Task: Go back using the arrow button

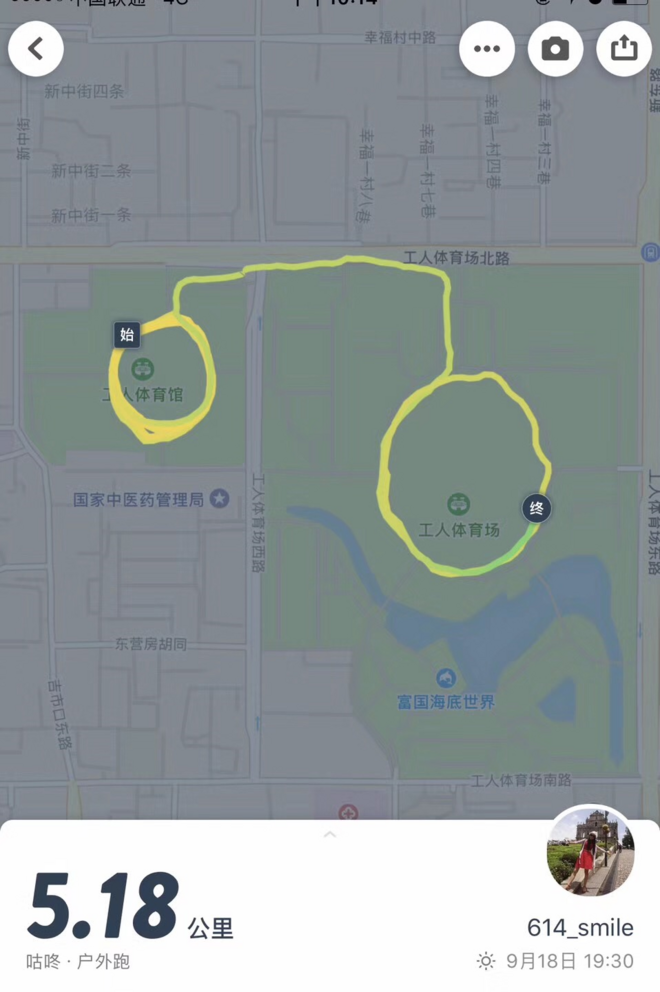Action: coord(36,49)
